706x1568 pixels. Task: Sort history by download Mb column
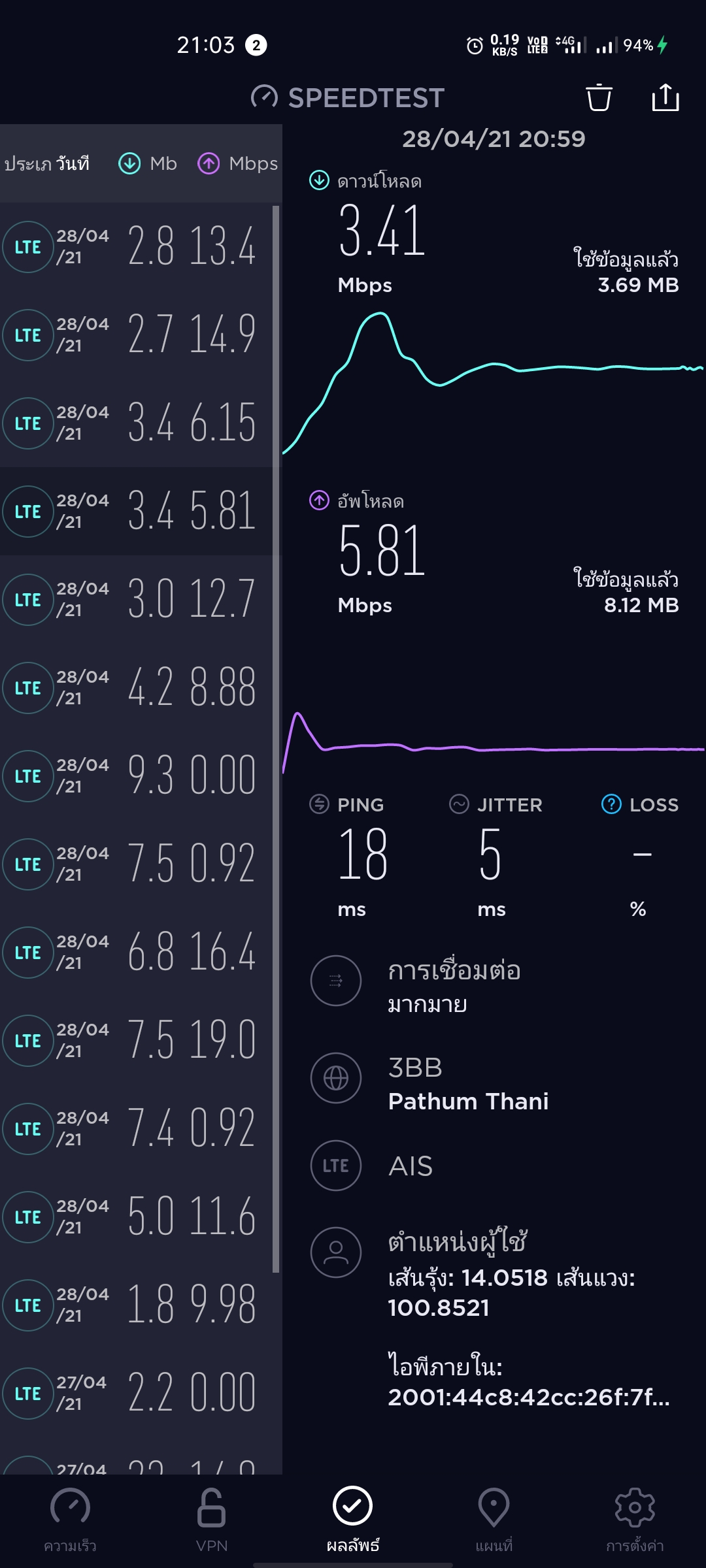(148, 163)
